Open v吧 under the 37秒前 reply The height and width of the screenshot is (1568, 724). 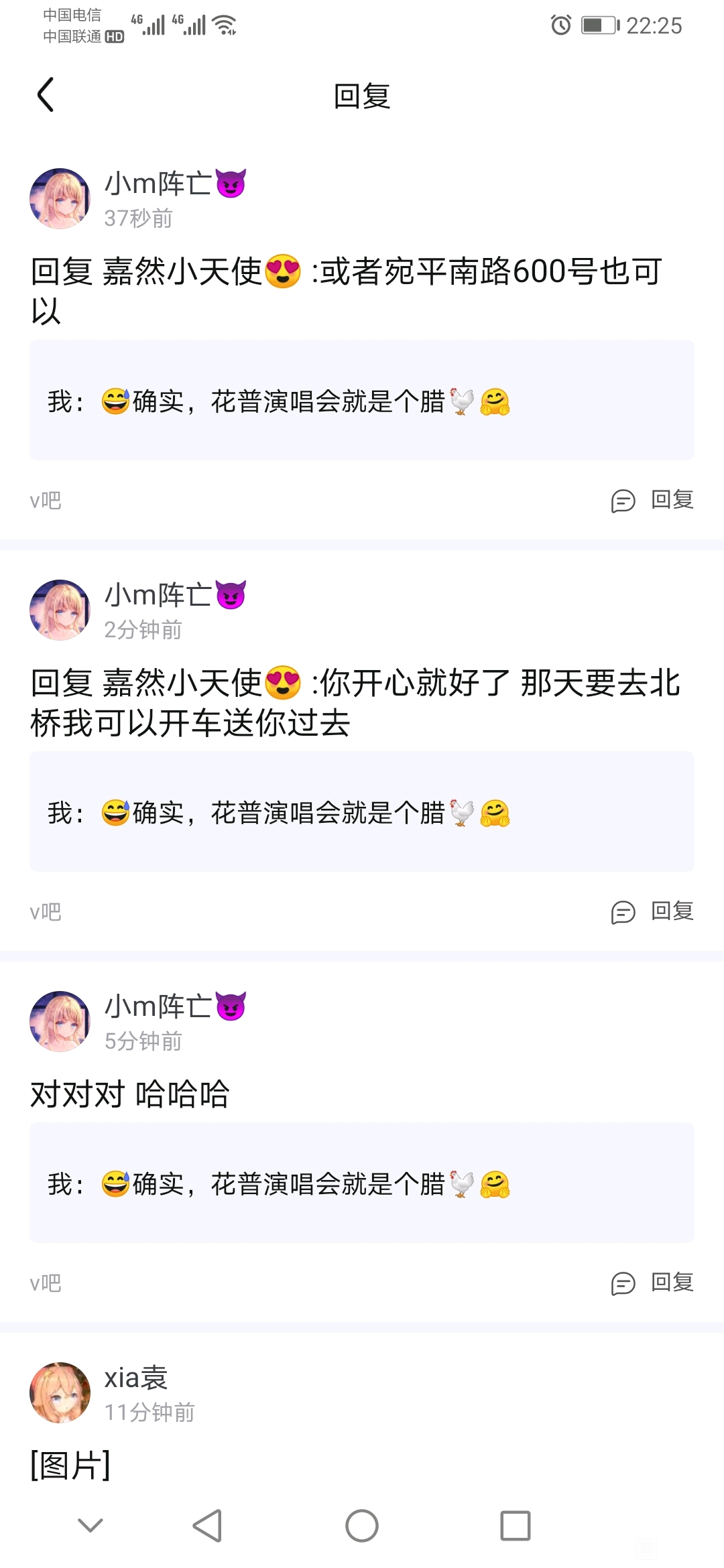pyautogui.click(x=46, y=501)
